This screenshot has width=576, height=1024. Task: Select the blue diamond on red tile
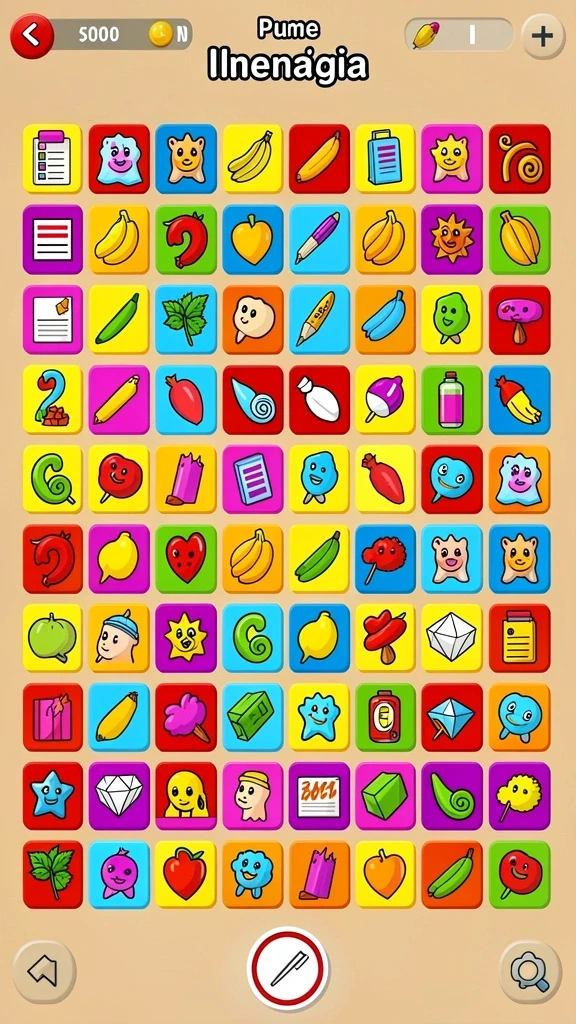click(x=452, y=716)
